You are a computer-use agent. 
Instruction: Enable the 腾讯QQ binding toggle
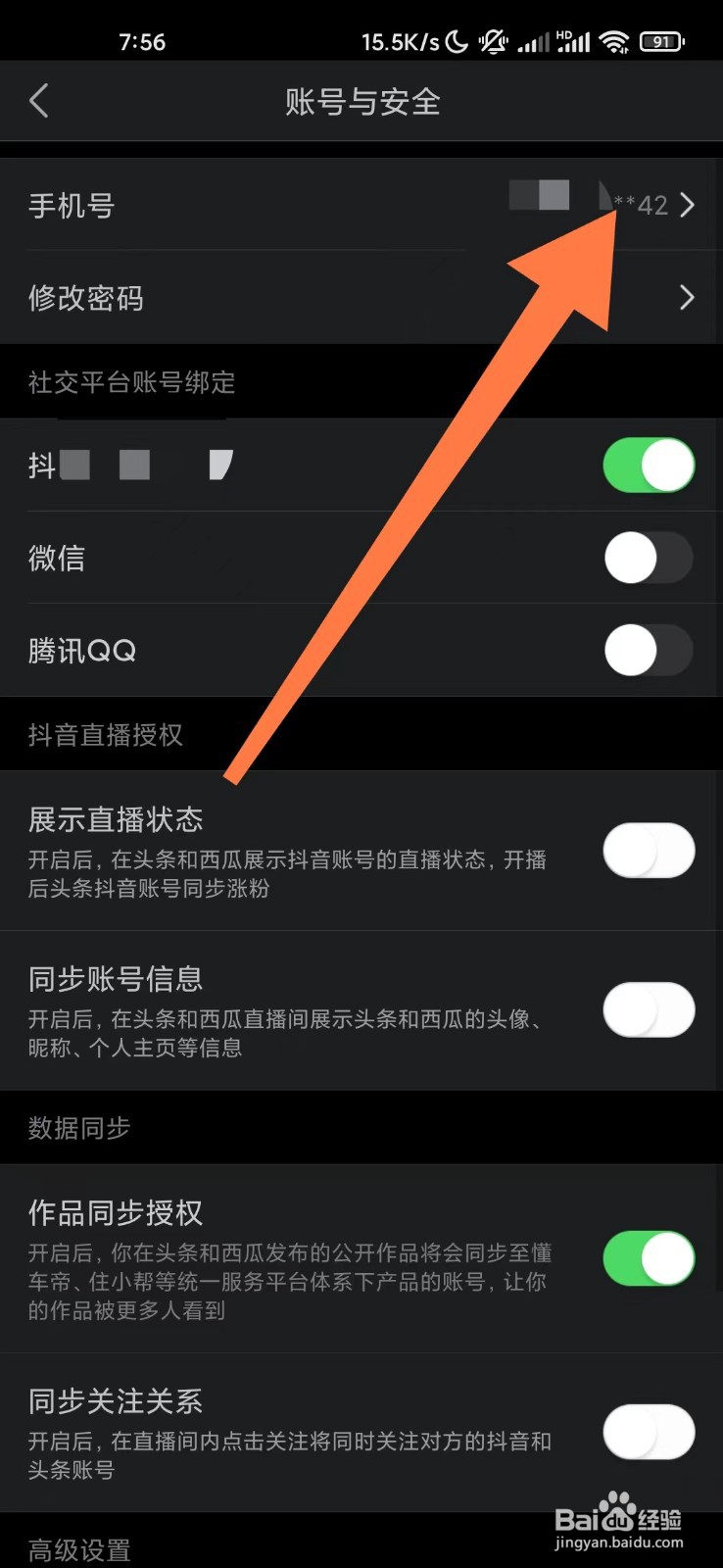pos(649,650)
